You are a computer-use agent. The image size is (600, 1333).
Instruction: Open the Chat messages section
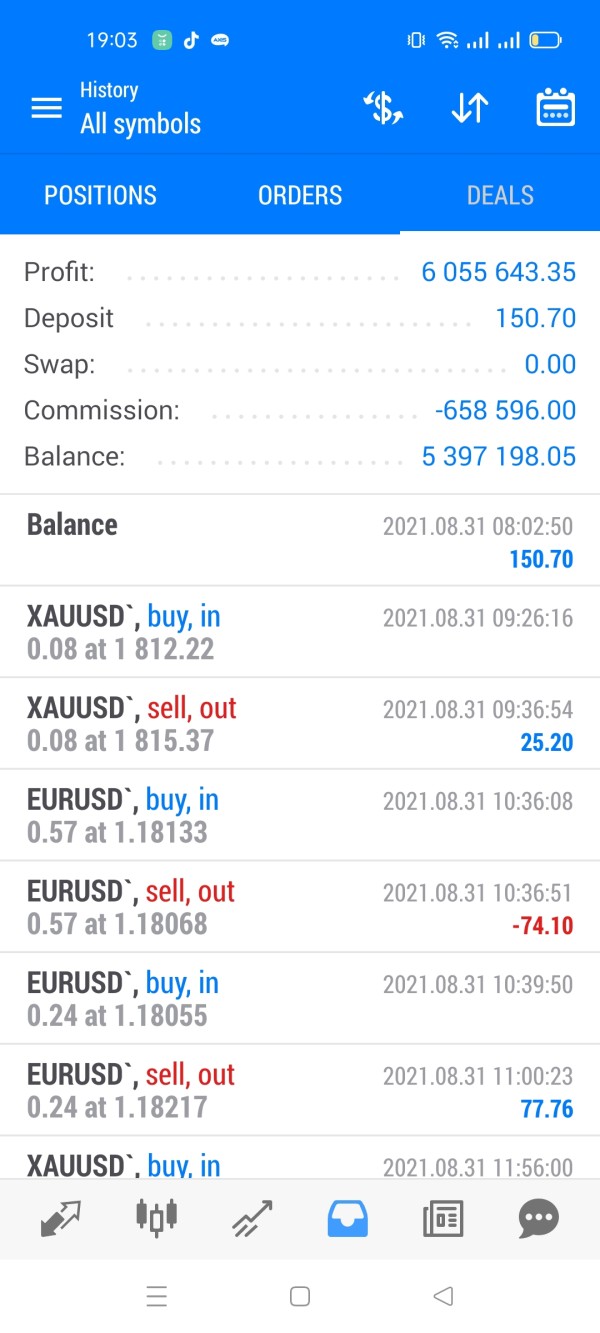(539, 1218)
